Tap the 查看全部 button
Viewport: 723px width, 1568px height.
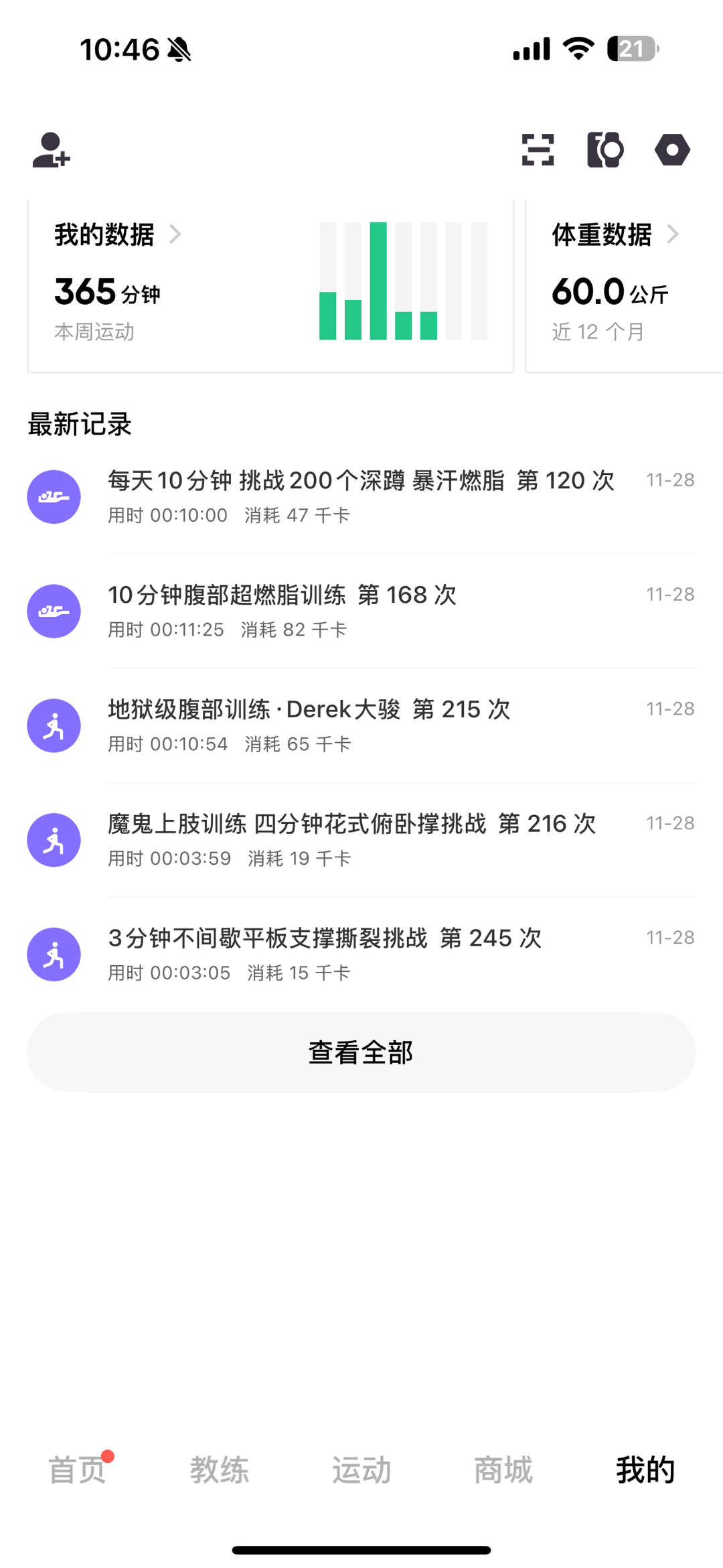[361, 1052]
